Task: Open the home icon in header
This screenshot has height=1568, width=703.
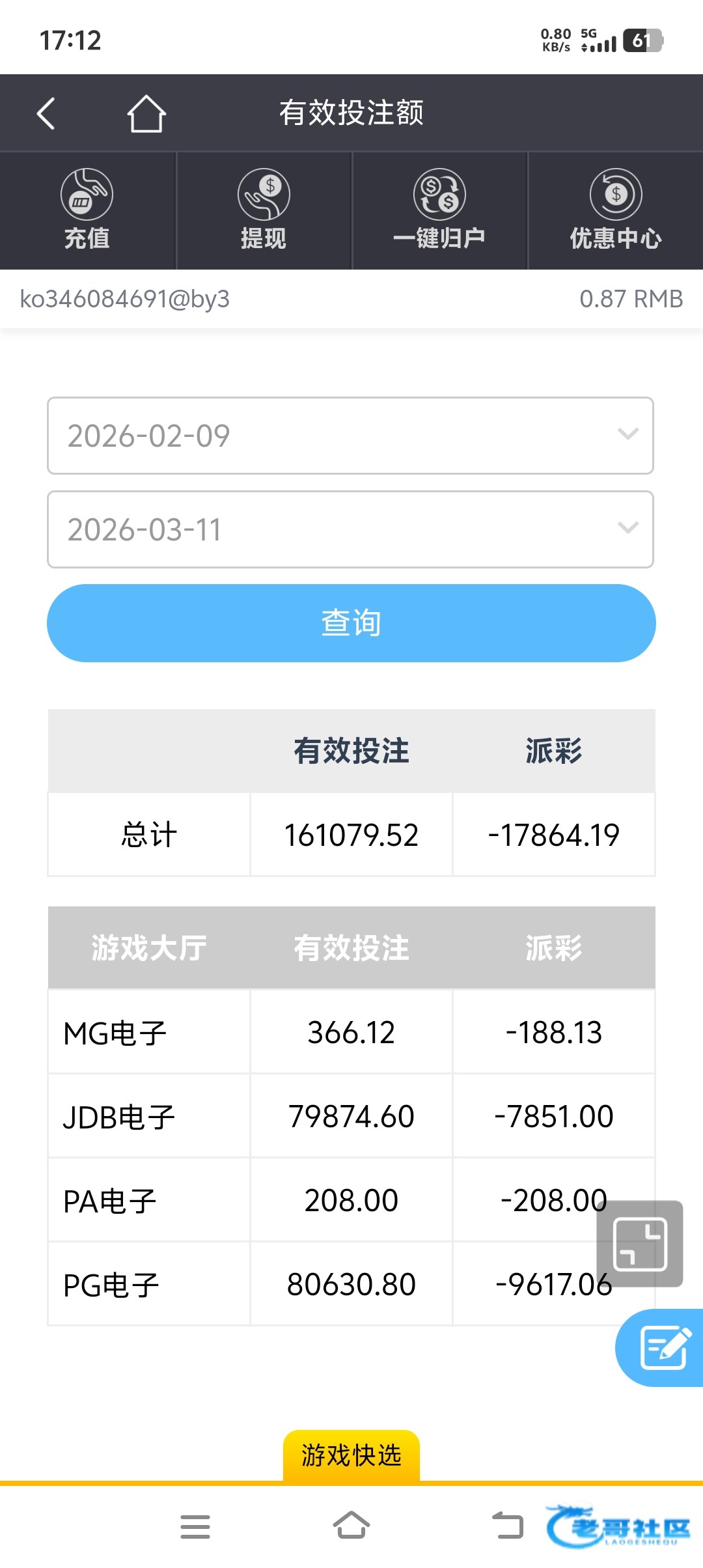Action: click(x=146, y=113)
